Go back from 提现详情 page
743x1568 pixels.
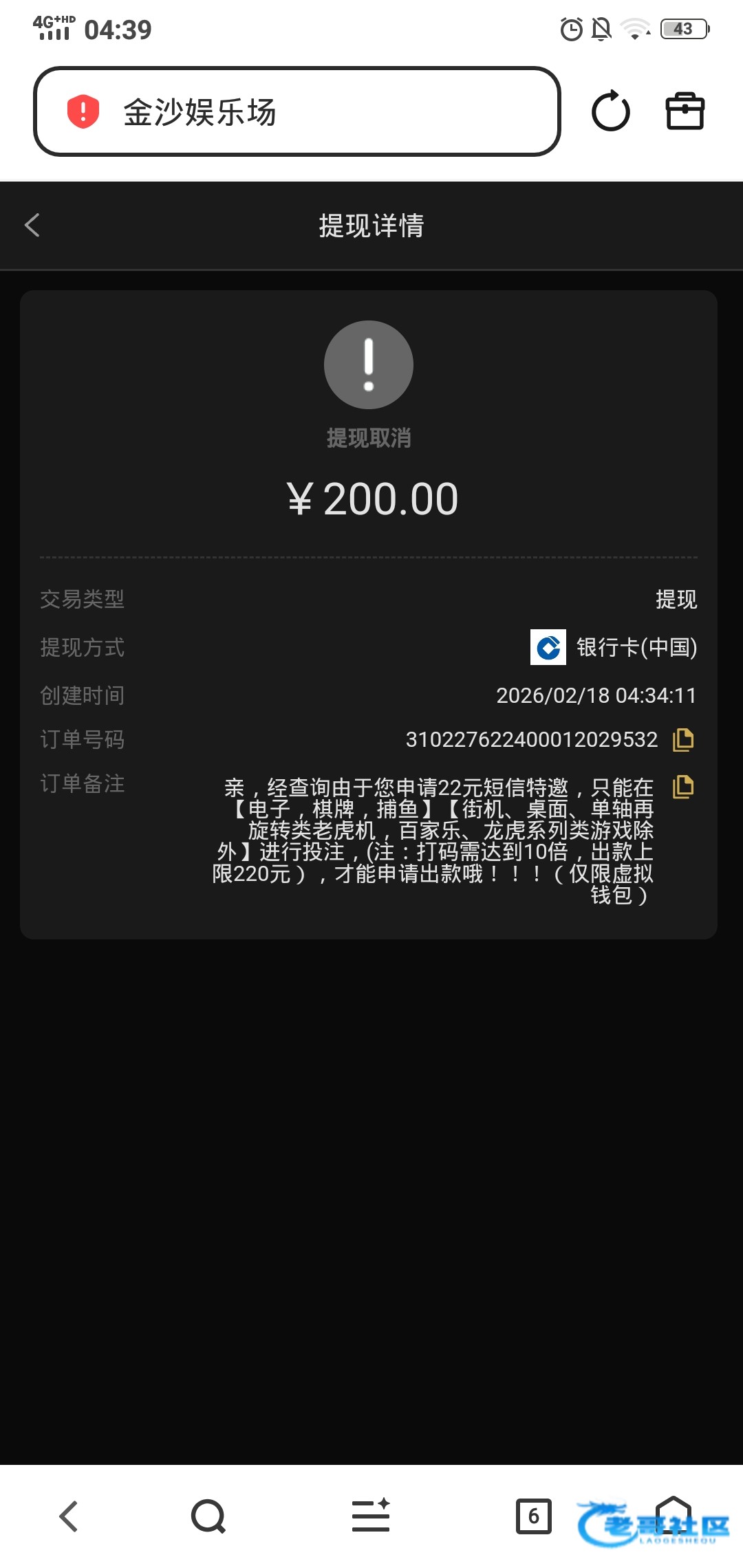[32, 225]
